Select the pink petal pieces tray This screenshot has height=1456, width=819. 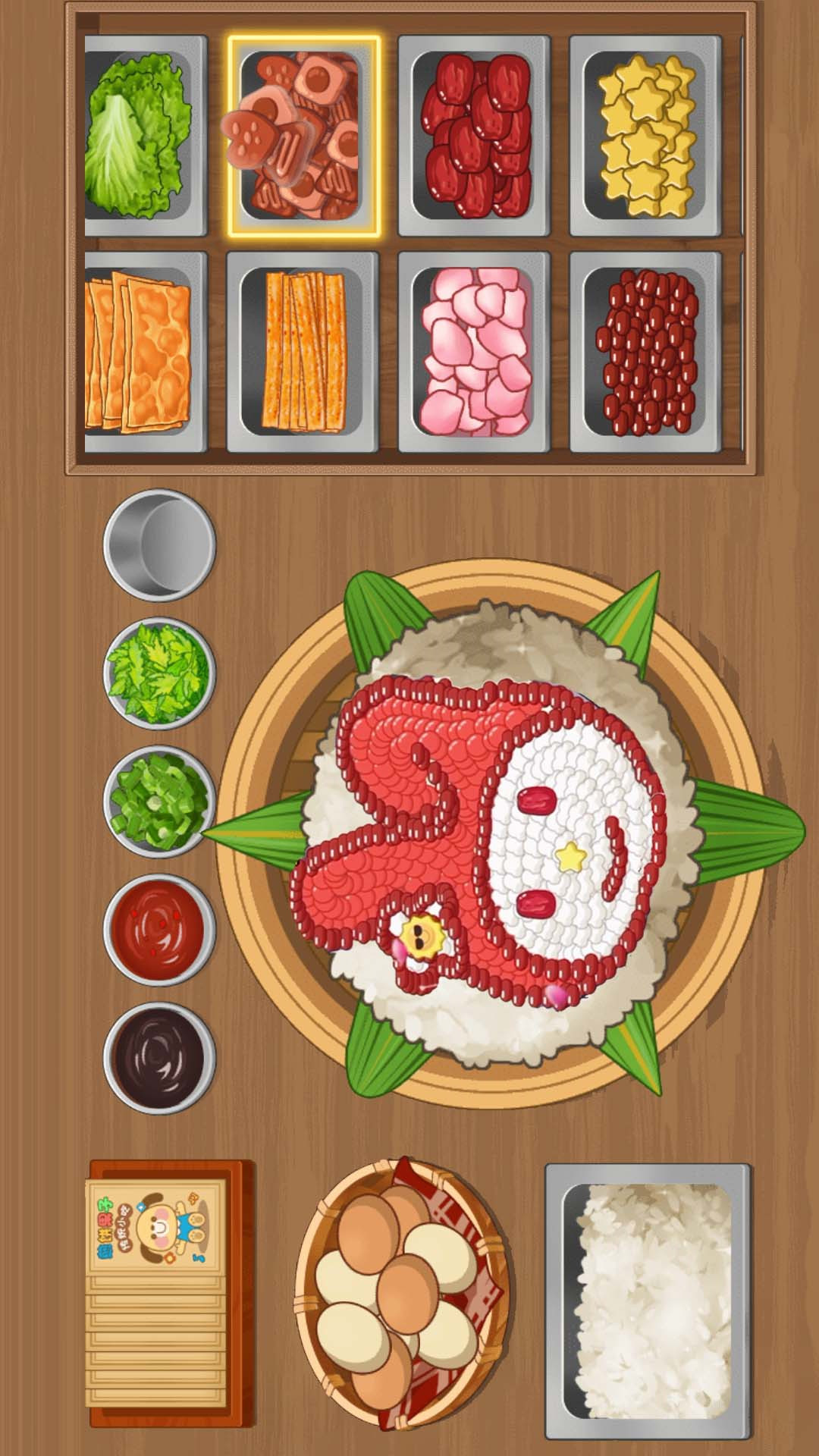475,352
